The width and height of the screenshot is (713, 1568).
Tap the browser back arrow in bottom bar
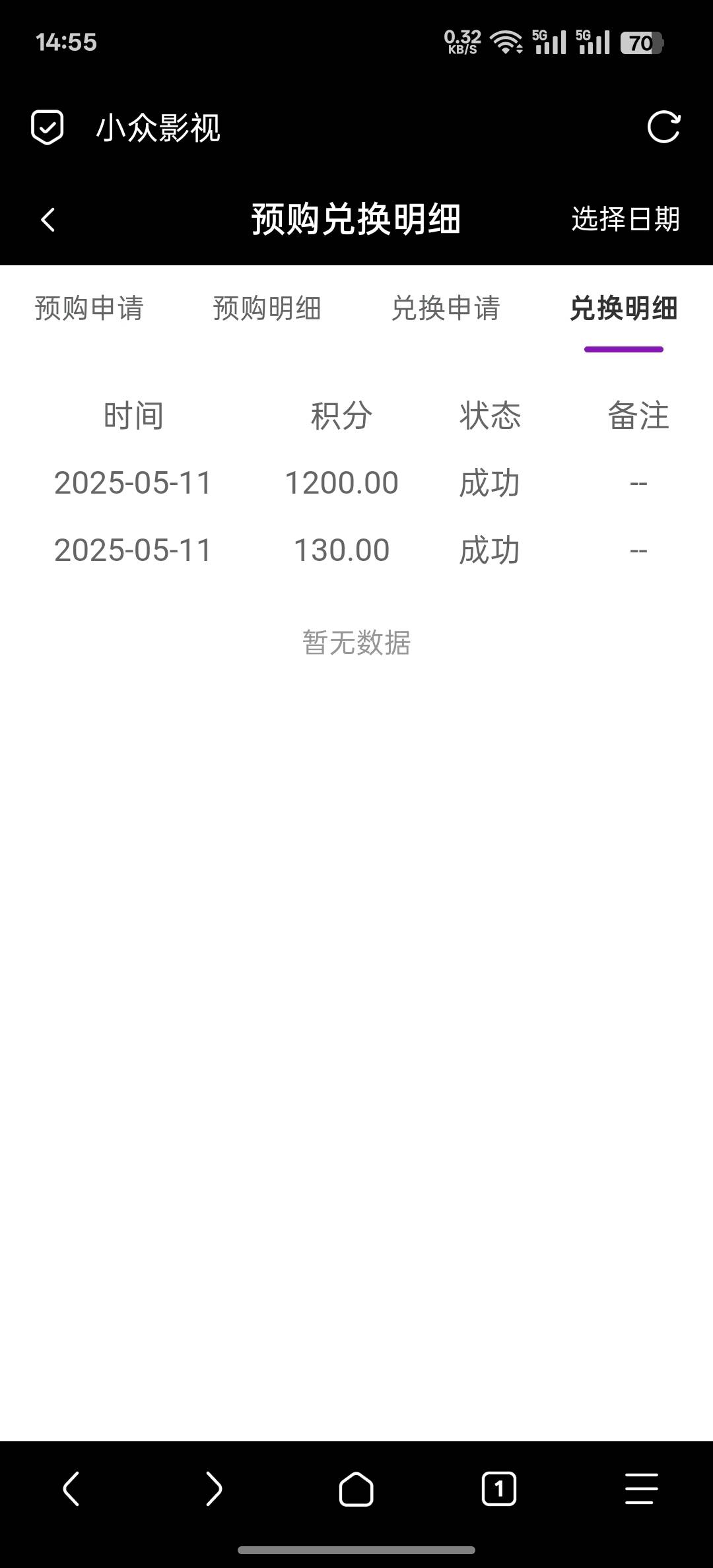click(71, 1489)
